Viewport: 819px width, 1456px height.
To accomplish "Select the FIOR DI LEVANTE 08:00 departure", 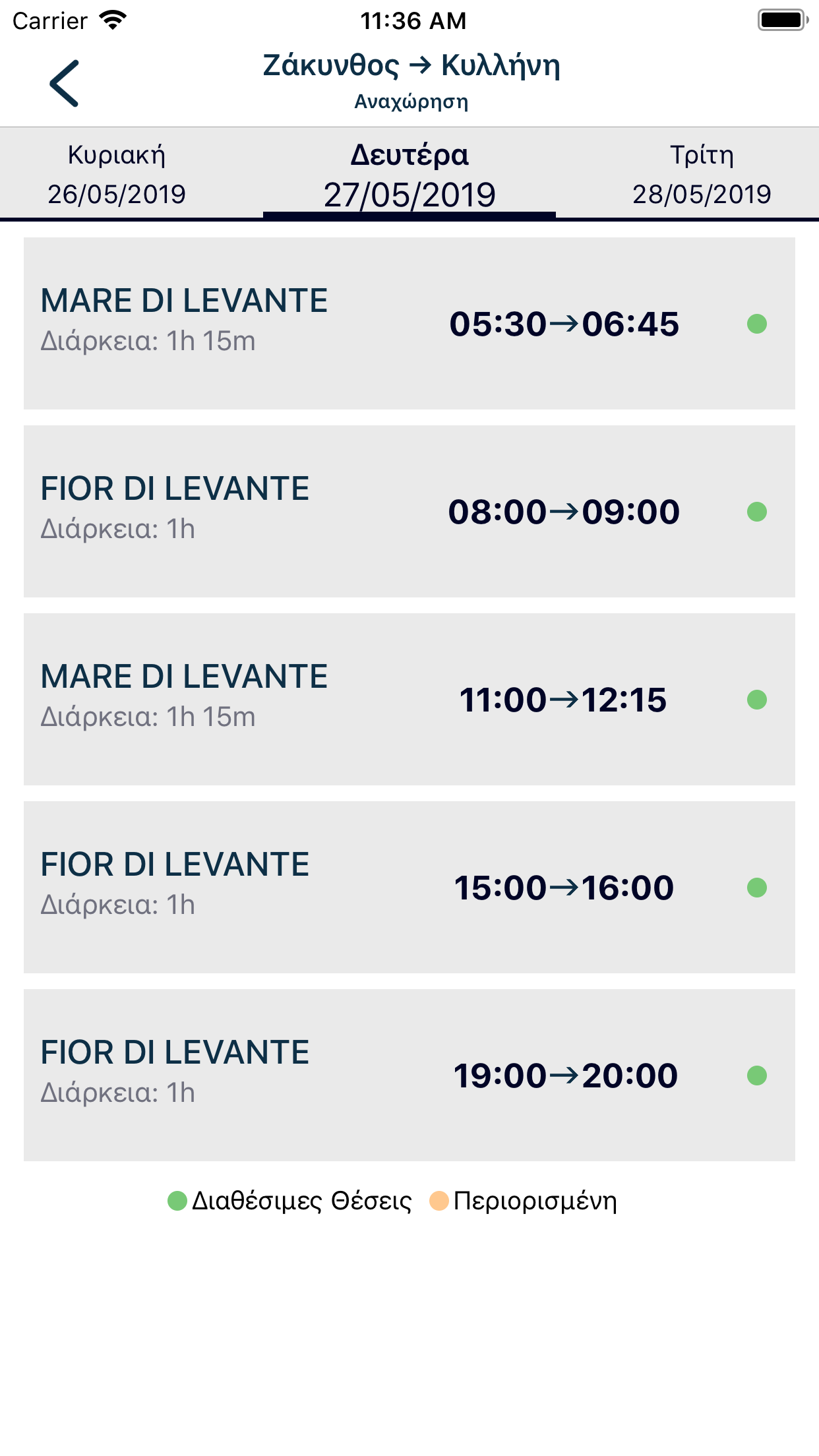I will [409, 511].
